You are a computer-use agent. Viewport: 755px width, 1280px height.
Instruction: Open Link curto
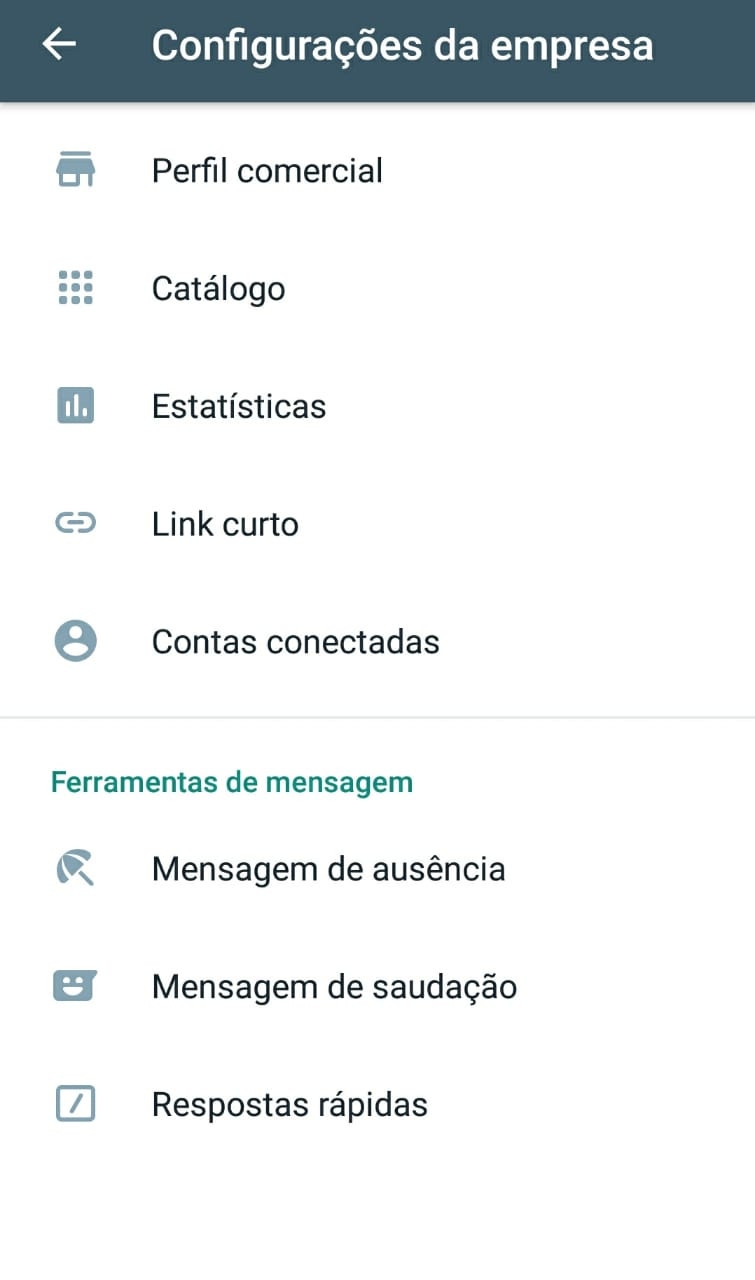(x=377, y=524)
